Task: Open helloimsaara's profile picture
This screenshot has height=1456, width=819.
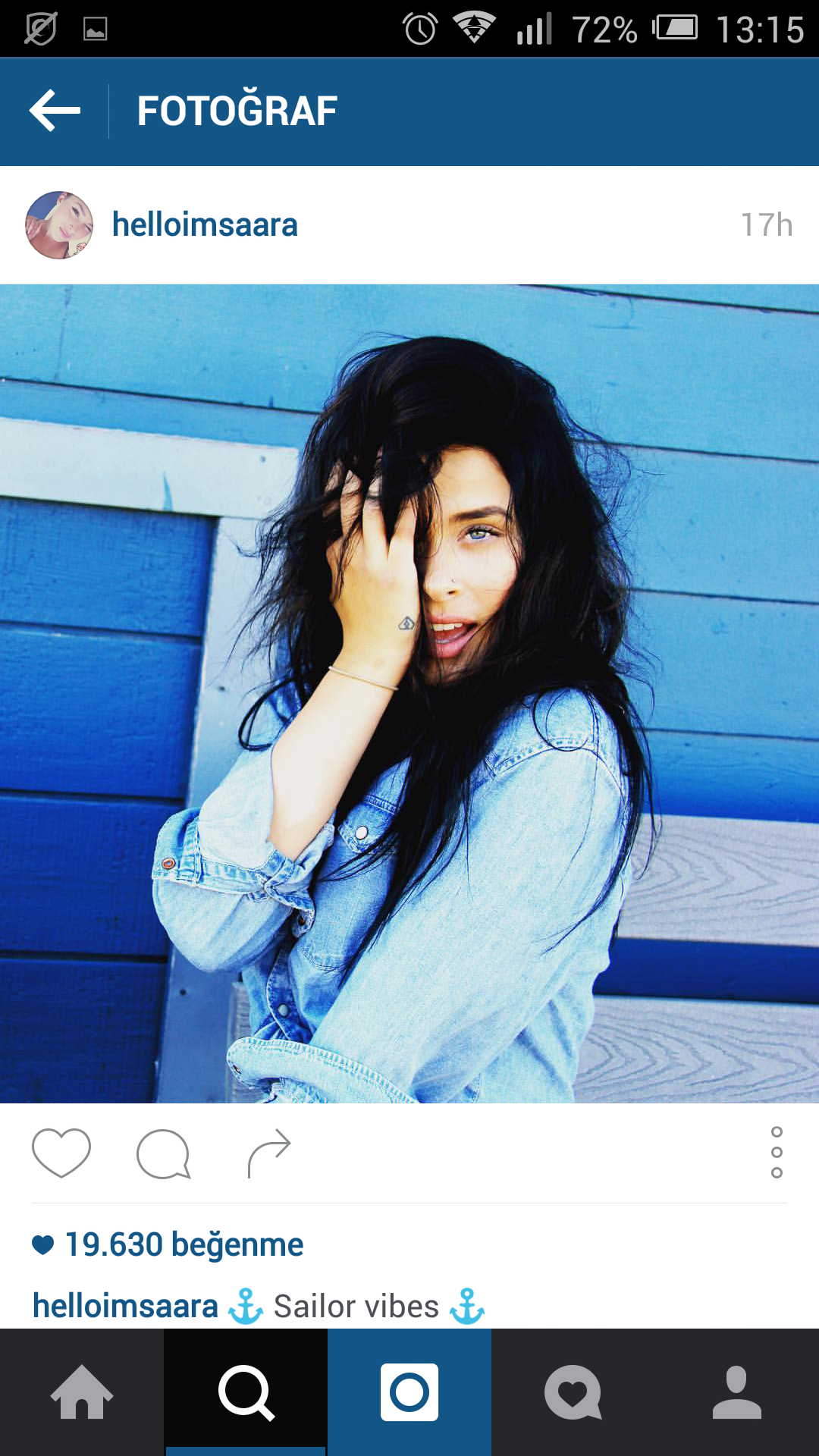Action: (x=59, y=225)
